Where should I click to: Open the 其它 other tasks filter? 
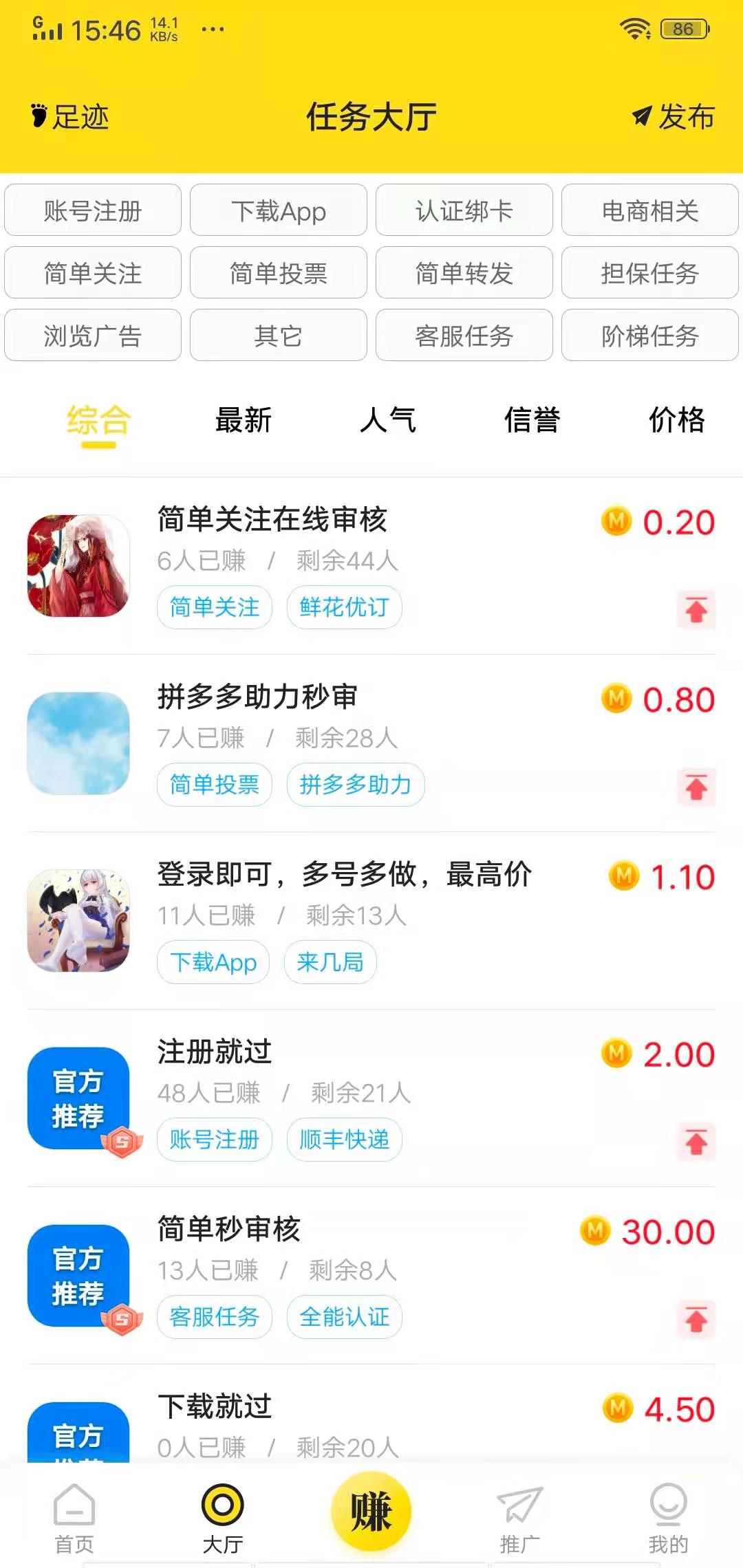pyautogui.click(x=278, y=336)
